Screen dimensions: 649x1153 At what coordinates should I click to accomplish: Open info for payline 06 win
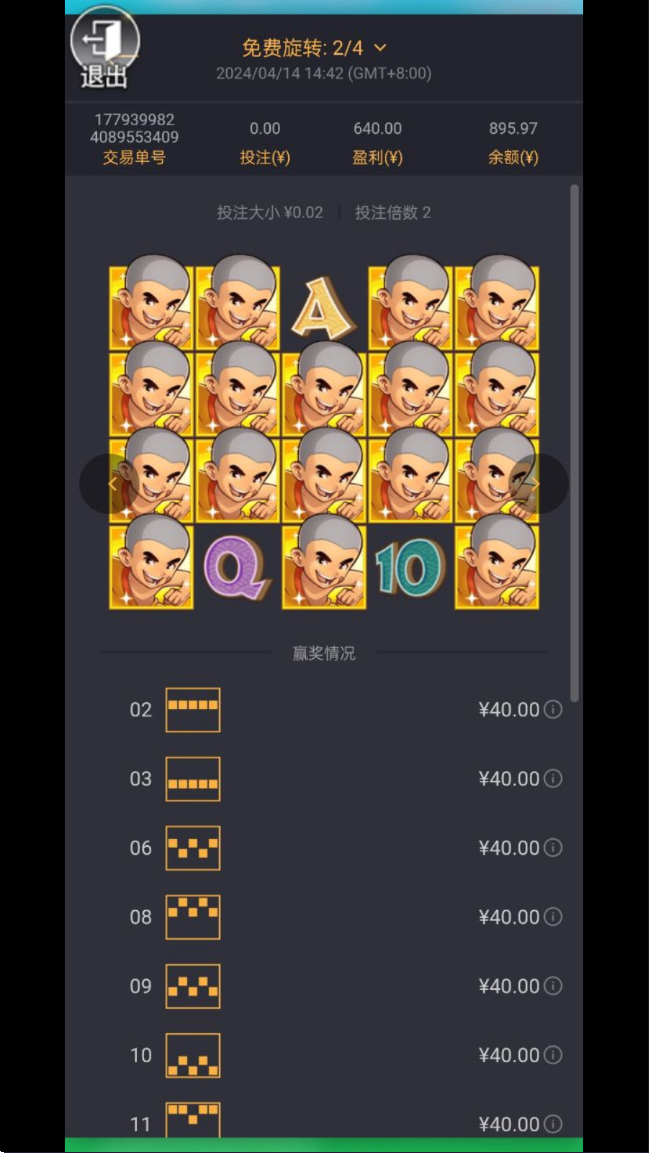tap(553, 848)
